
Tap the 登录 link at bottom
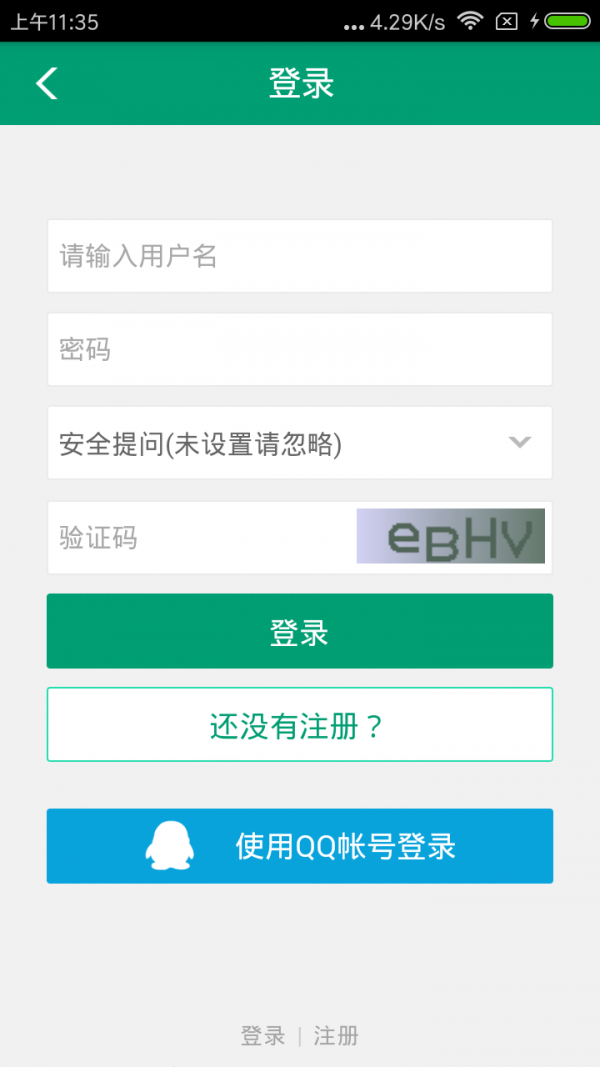263,1036
